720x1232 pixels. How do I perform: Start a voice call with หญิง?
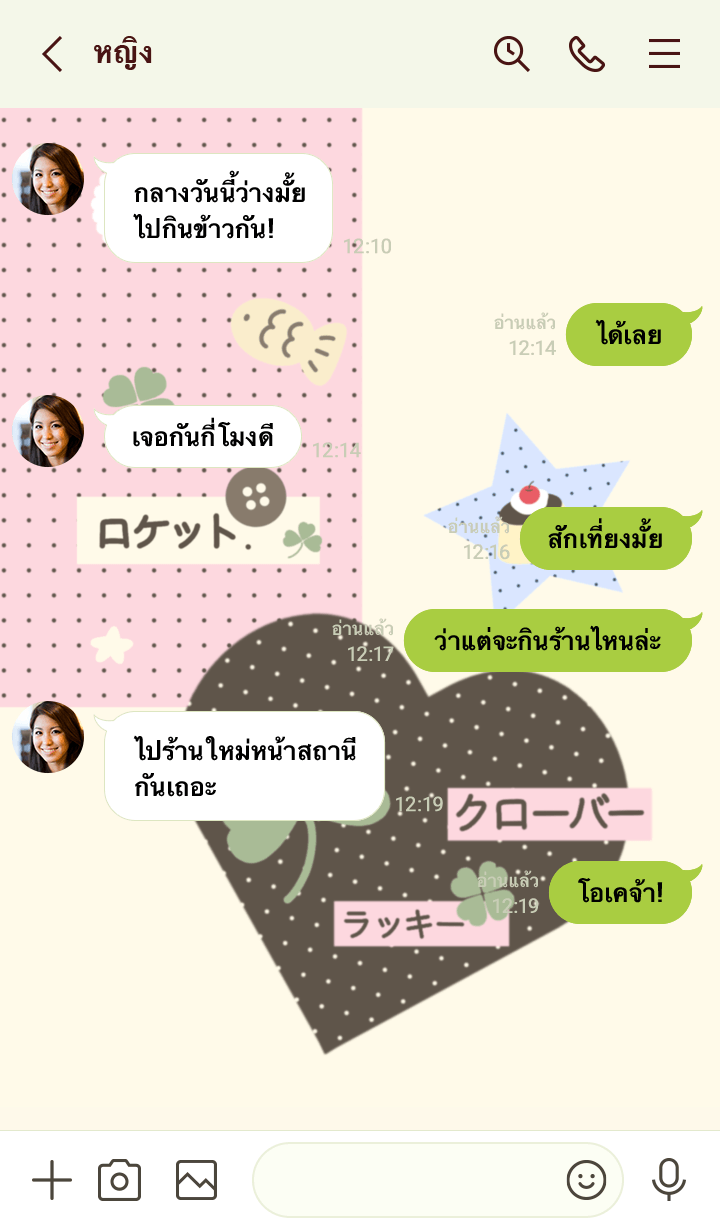(x=587, y=54)
